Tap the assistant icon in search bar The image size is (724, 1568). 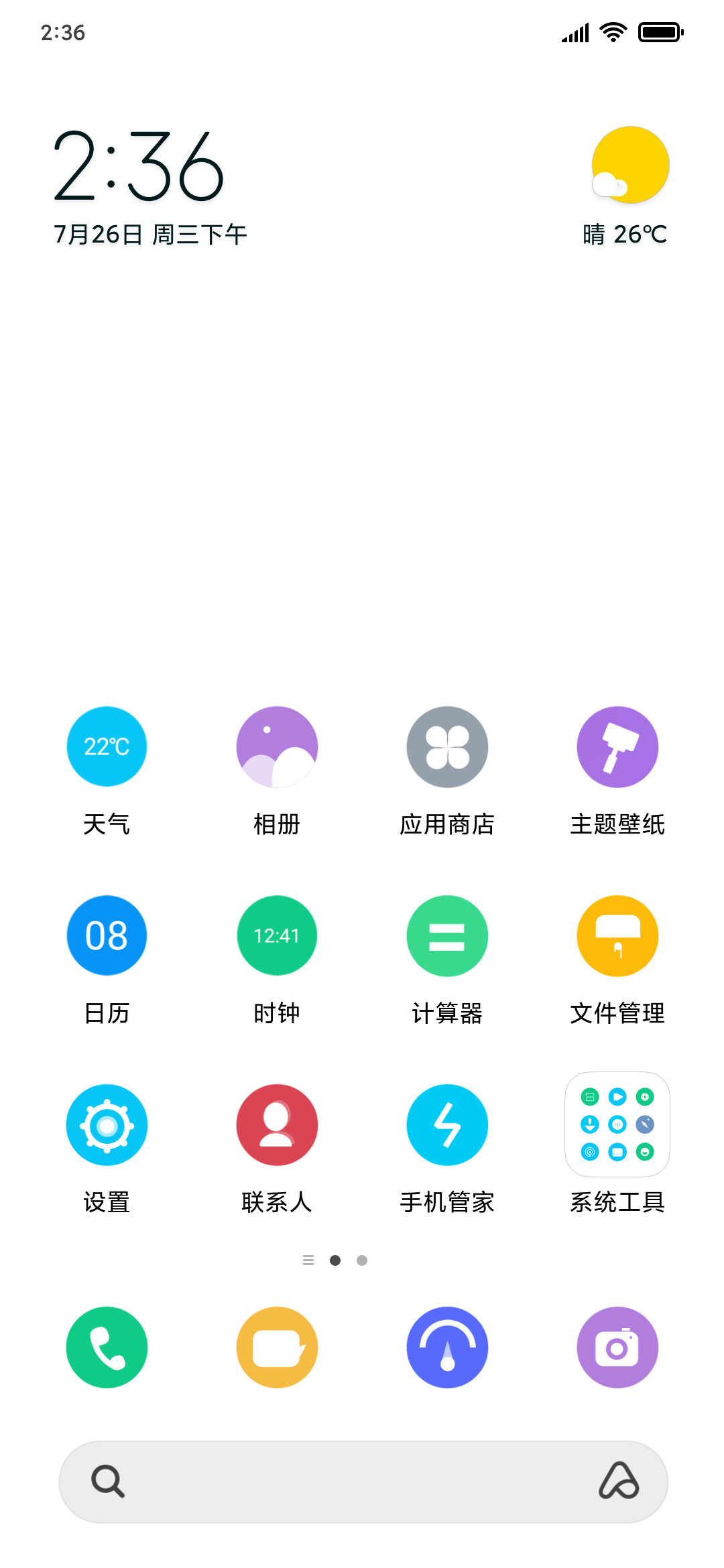pos(619,1480)
